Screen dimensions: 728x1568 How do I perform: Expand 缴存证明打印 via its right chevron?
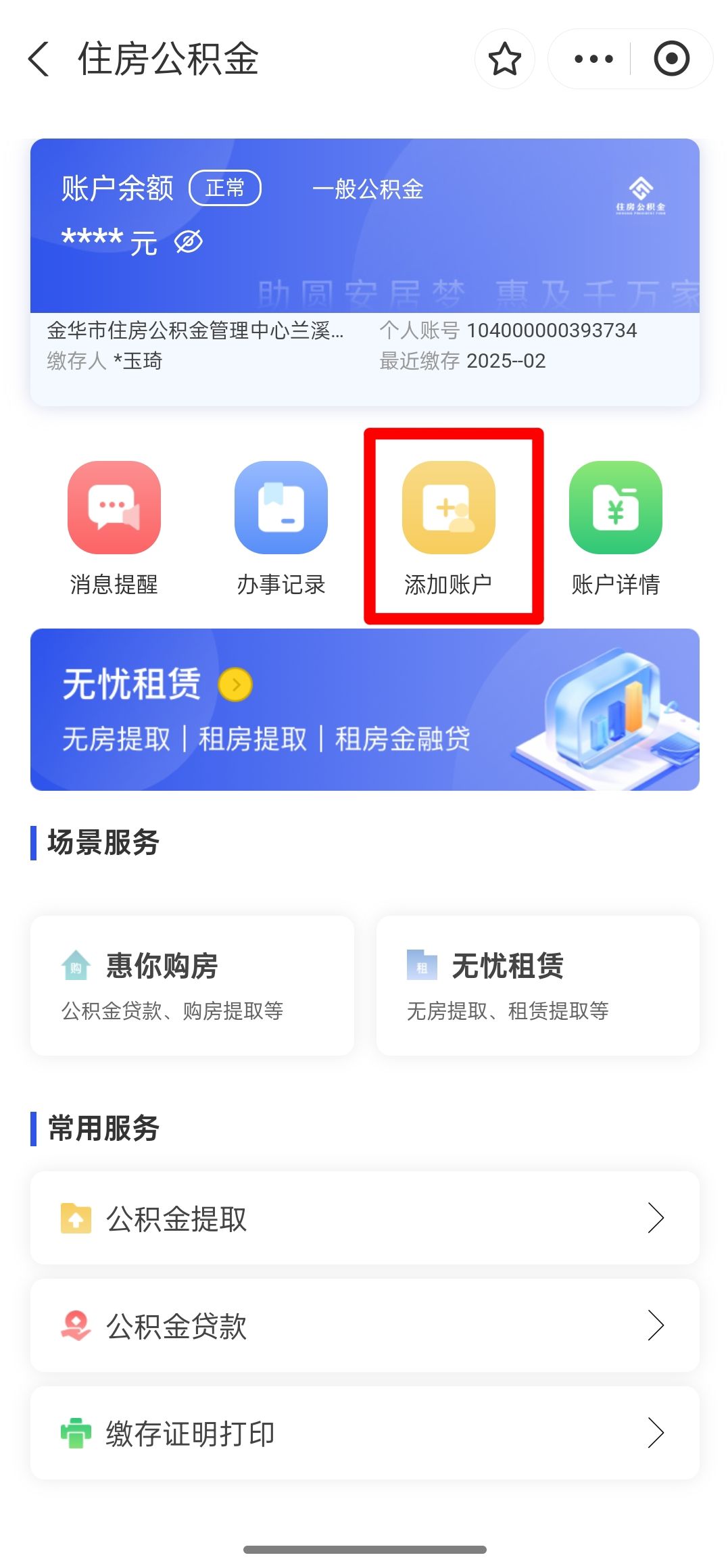tap(656, 1433)
